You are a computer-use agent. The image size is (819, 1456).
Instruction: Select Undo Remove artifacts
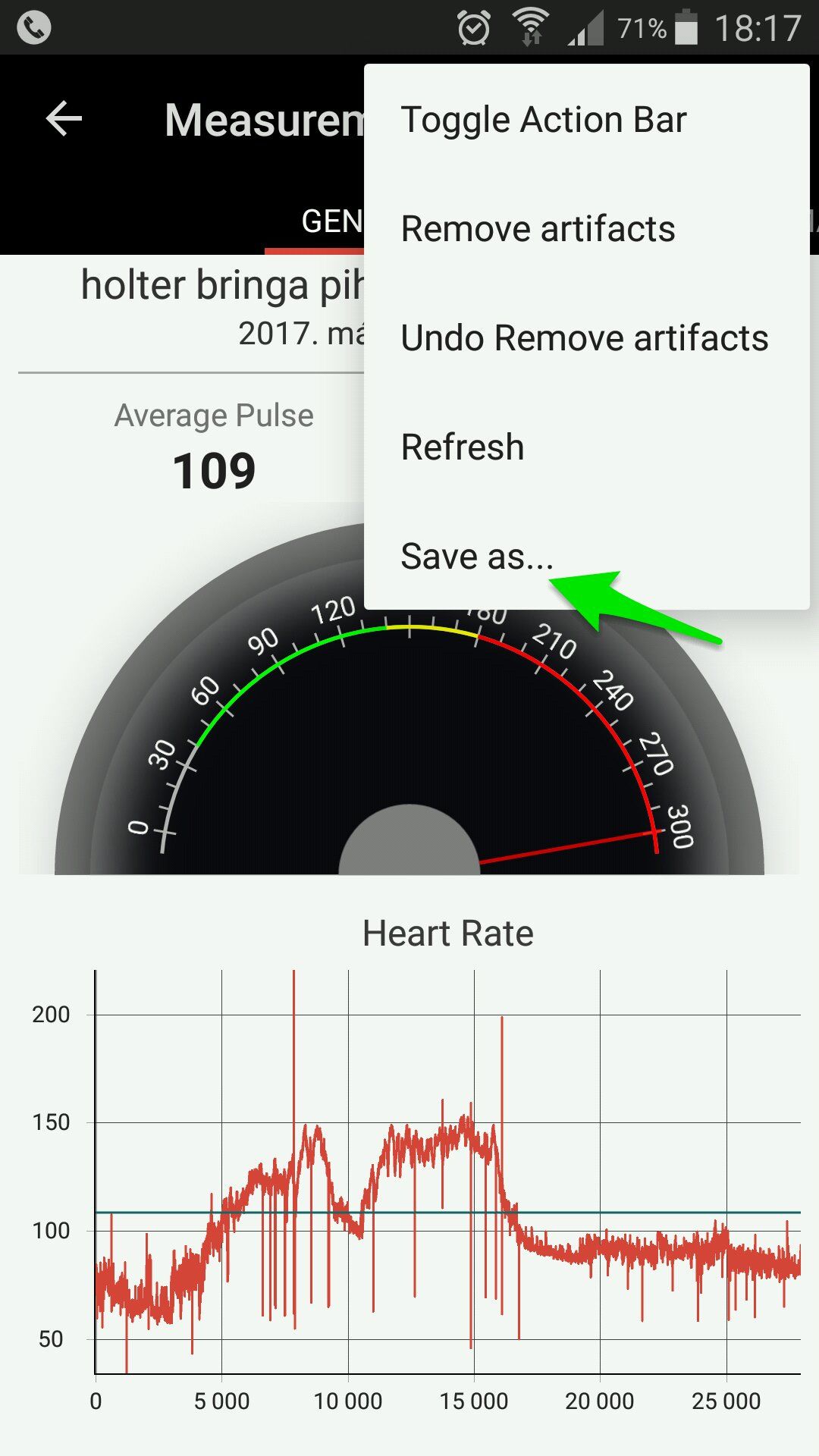pyautogui.click(x=586, y=338)
